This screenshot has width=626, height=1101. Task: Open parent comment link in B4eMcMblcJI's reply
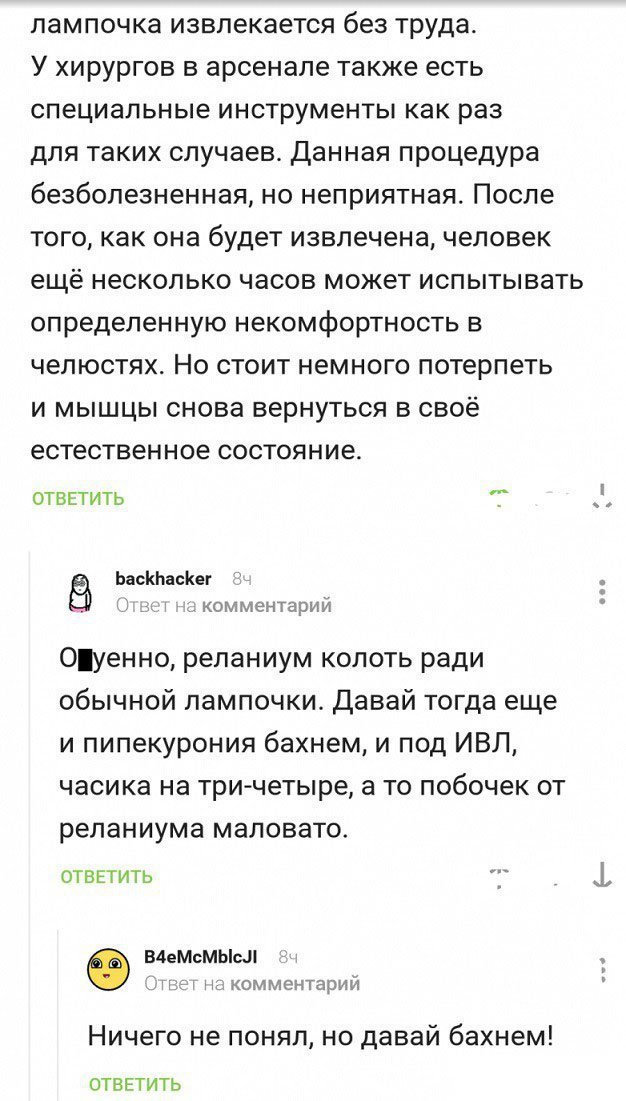pos(295,984)
